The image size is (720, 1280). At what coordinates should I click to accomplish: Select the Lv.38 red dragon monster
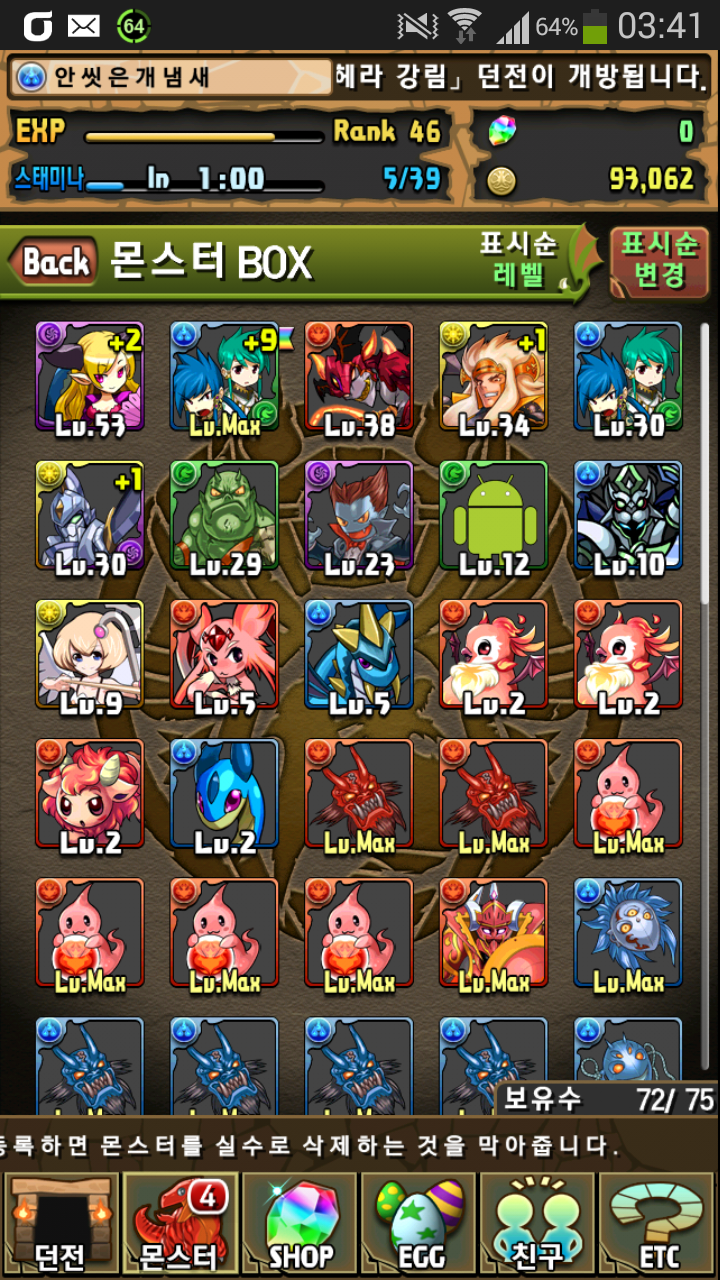point(359,378)
